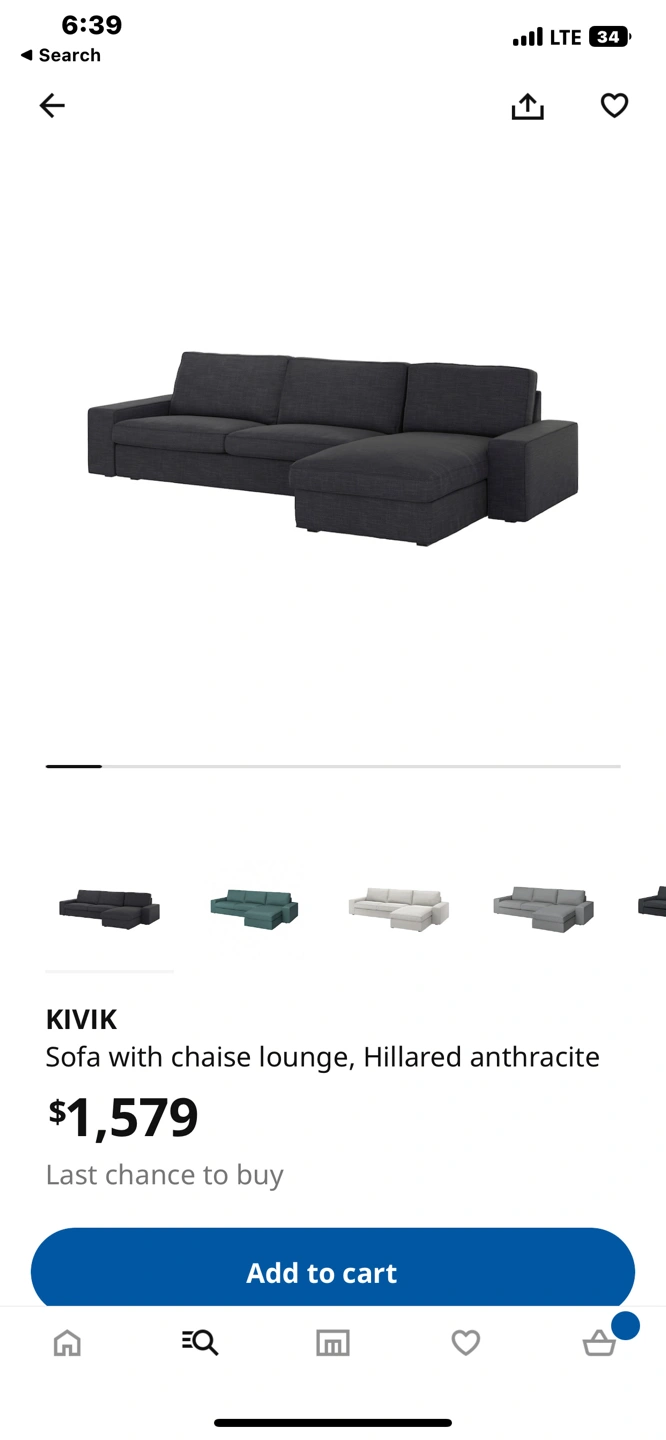Add the sofa to favorites with heart
666x1440 pixels.
tap(614, 105)
